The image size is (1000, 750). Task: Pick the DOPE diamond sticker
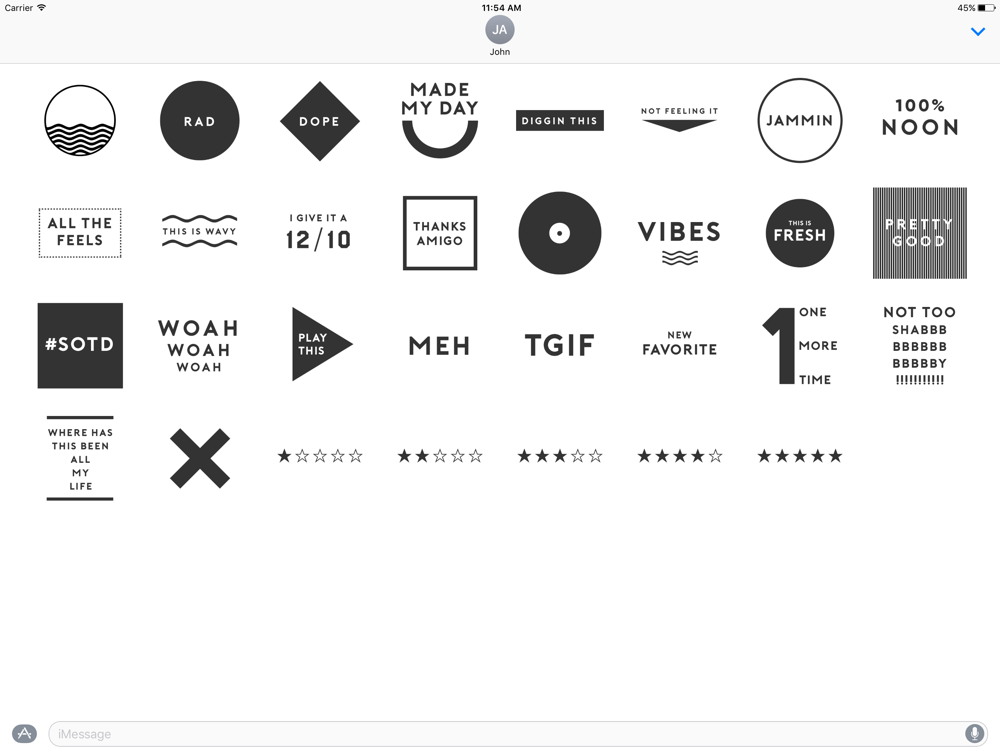(x=320, y=121)
